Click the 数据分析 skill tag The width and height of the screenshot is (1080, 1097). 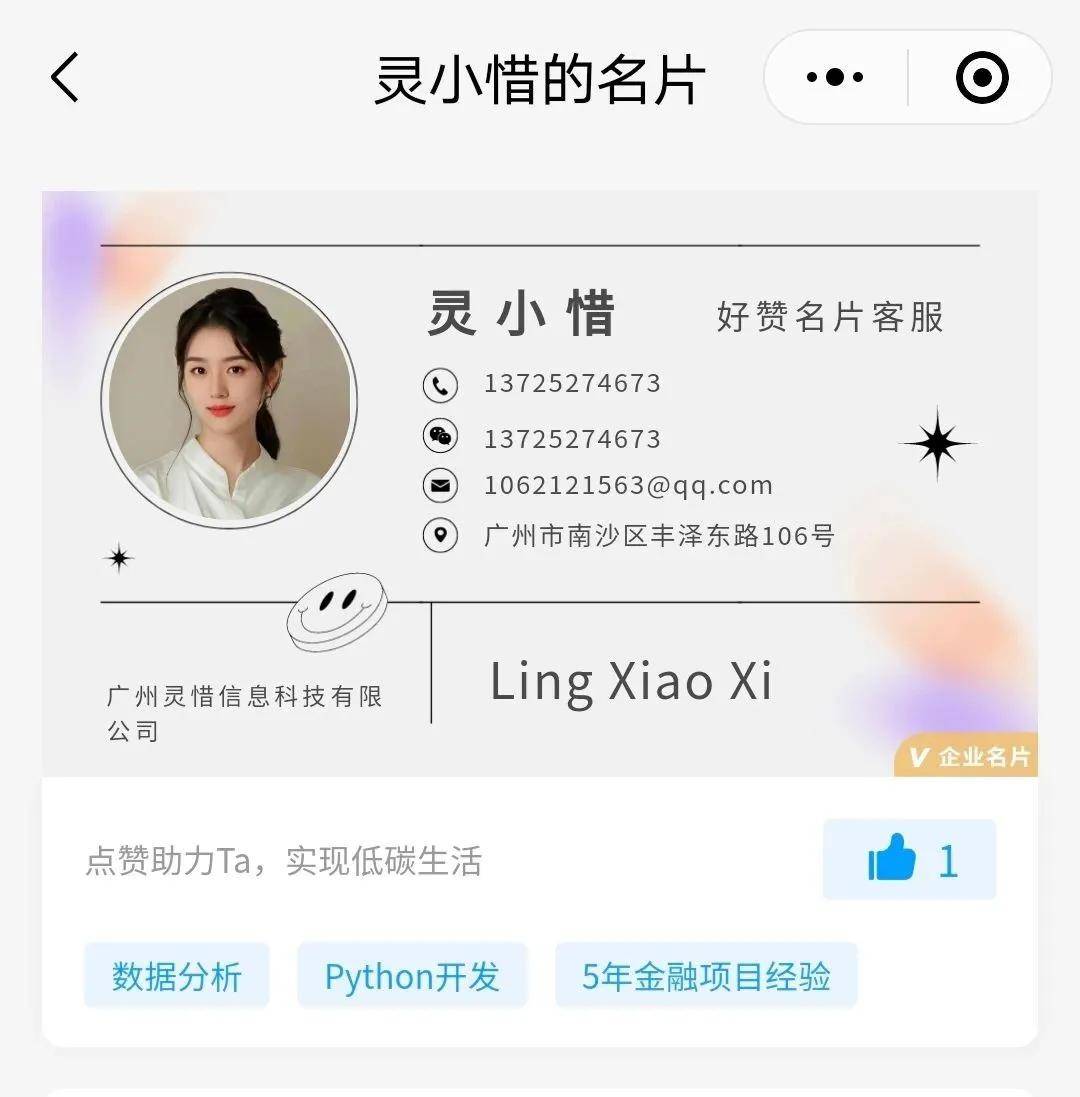coord(176,975)
